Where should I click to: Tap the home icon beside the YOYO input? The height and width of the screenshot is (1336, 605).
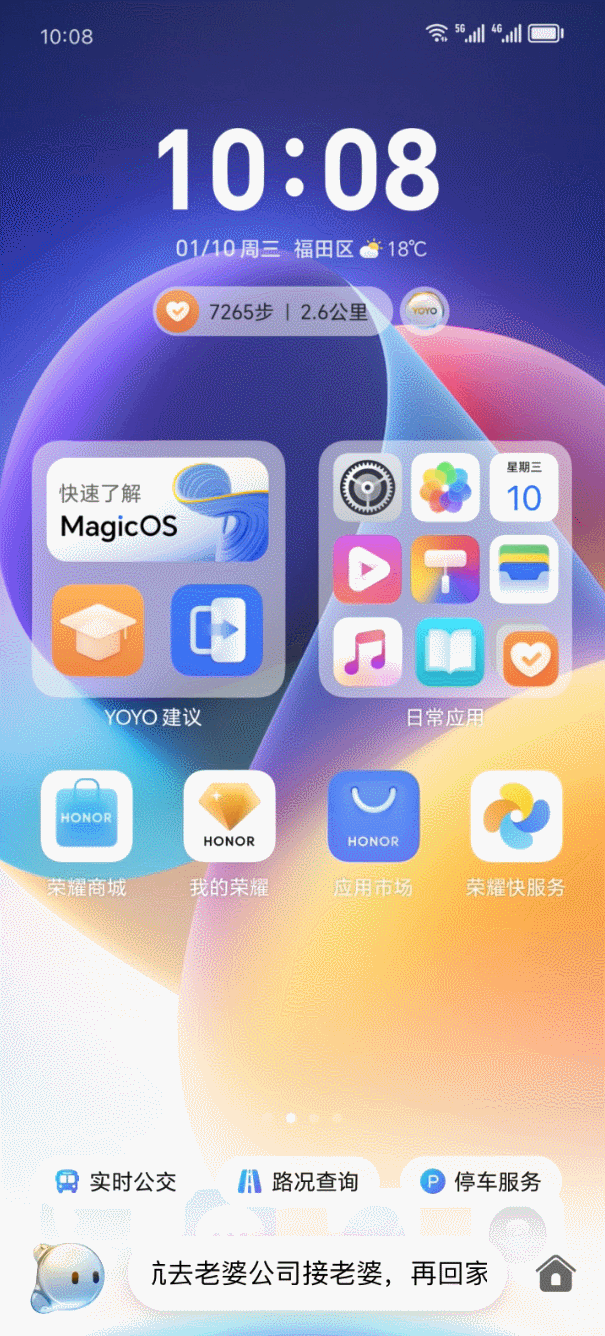pos(556,1274)
